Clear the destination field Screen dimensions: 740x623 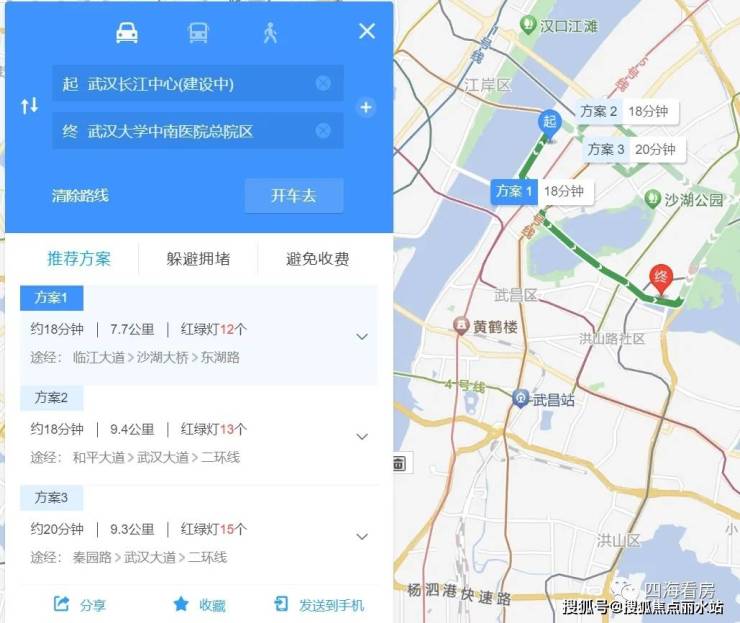pos(323,131)
